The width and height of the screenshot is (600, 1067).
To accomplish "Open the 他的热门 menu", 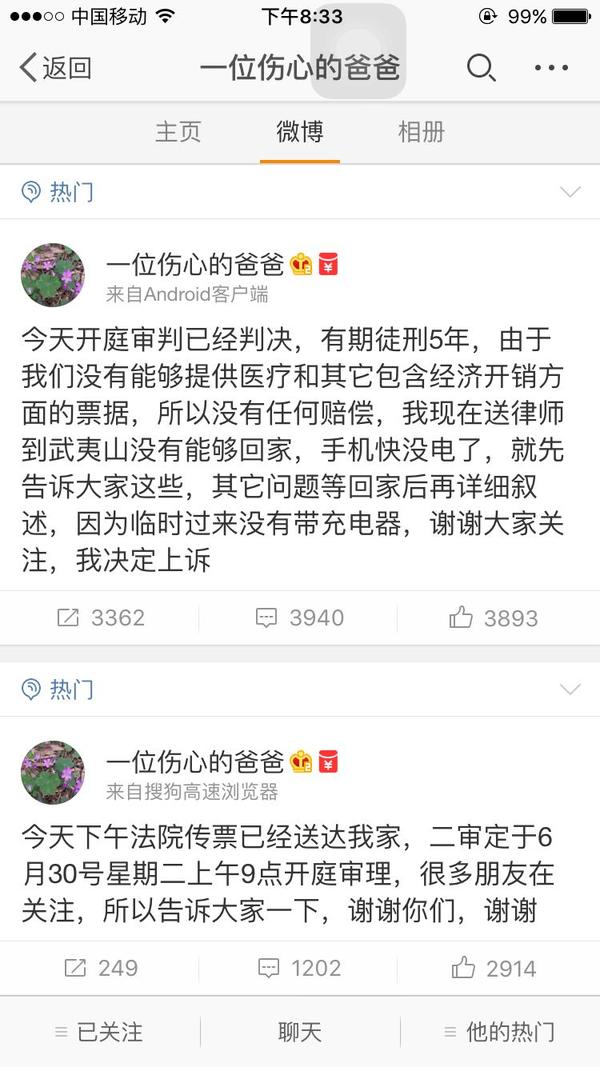I will point(498,1032).
